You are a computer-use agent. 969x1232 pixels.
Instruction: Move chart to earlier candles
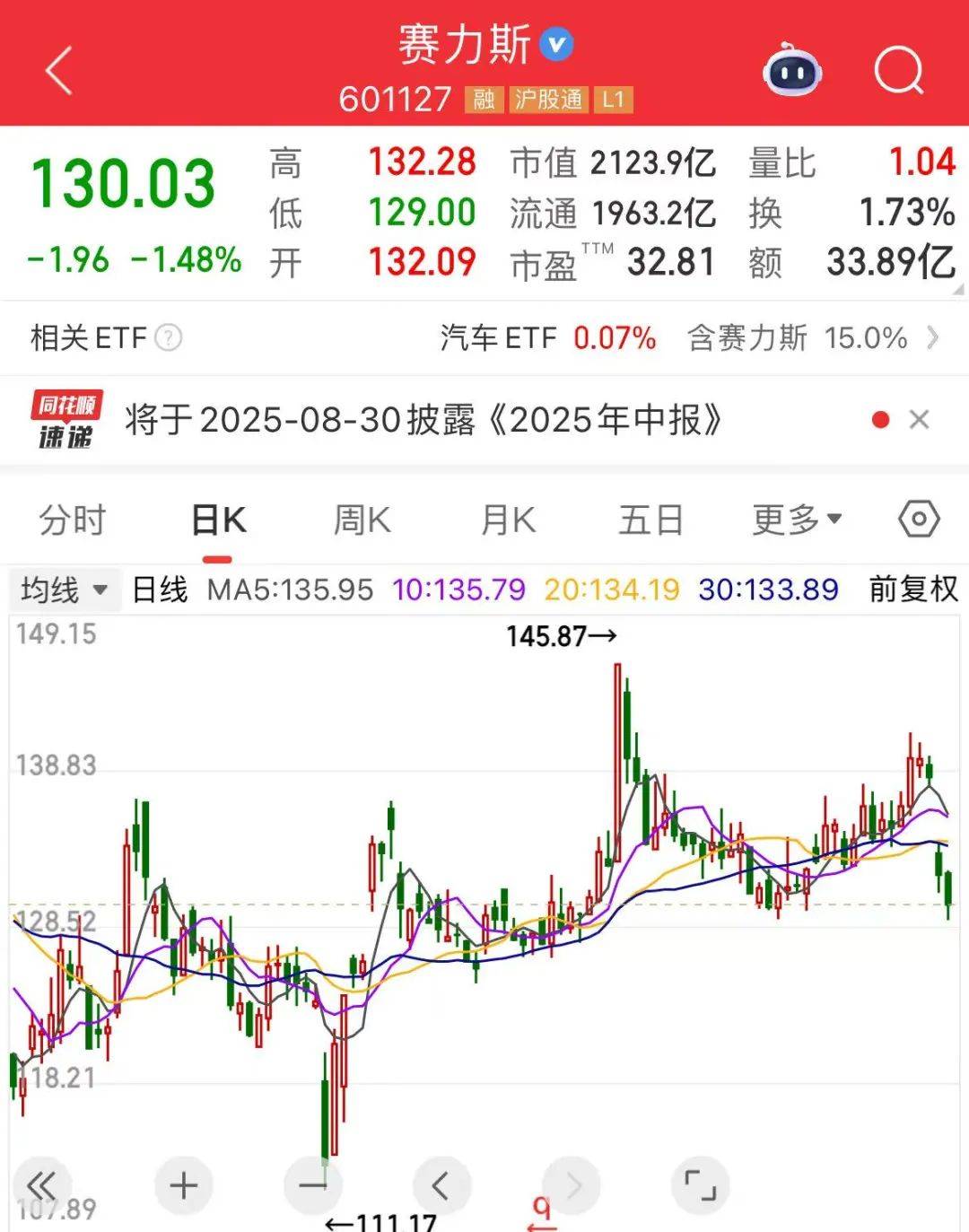(441, 1186)
